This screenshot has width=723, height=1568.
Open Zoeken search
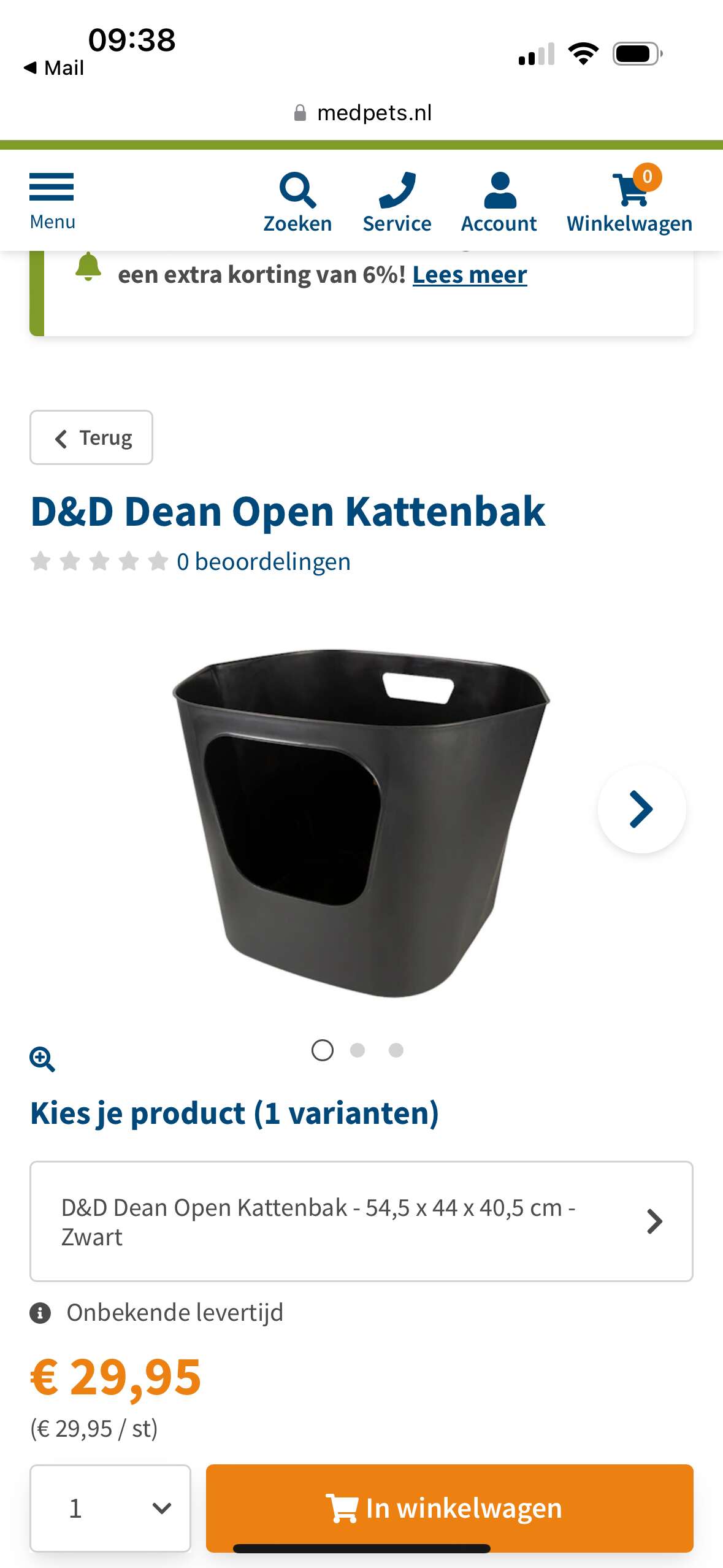click(x=297, y=202)
